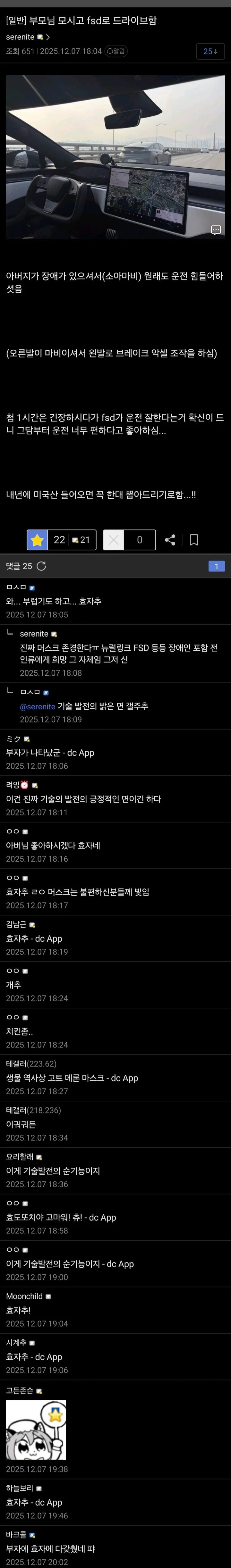Tap the 알림 notification button
Screen dimensions: 231x1568
click(x=116, y=51)
